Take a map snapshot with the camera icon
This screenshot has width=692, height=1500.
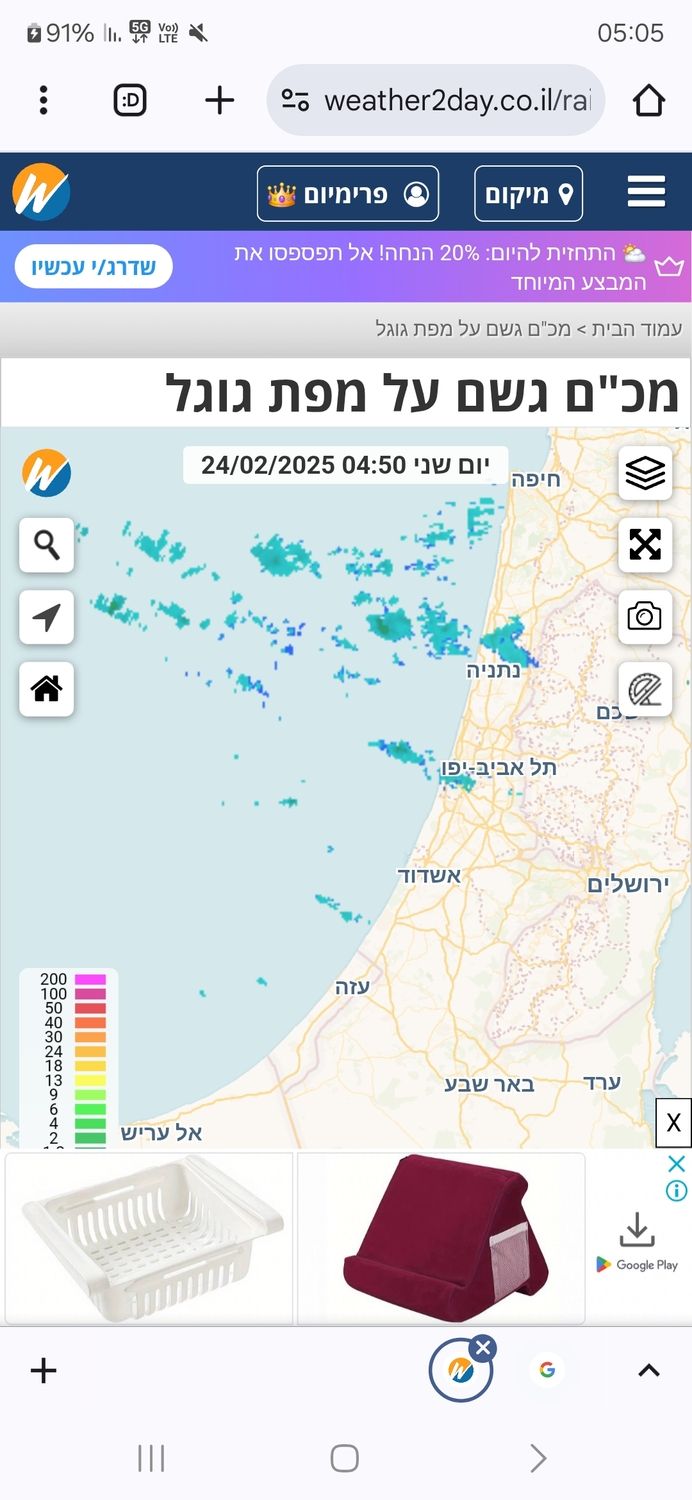point(645,617)
